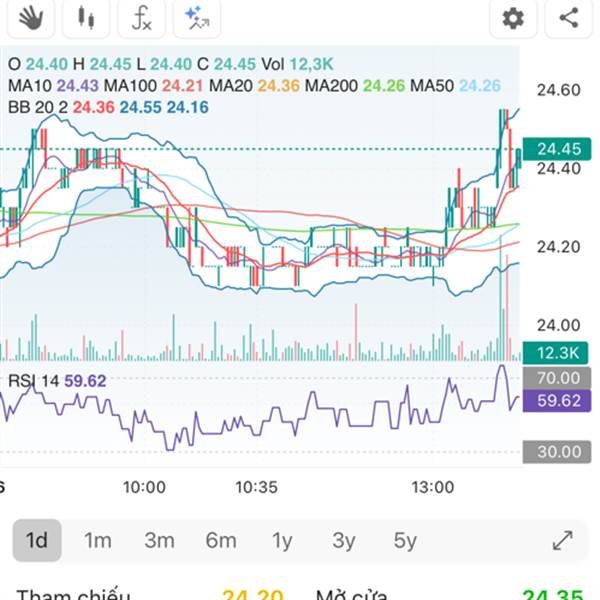600x600 pixels.
Task: Change the candlestick chart type
Action: [86, 18]
